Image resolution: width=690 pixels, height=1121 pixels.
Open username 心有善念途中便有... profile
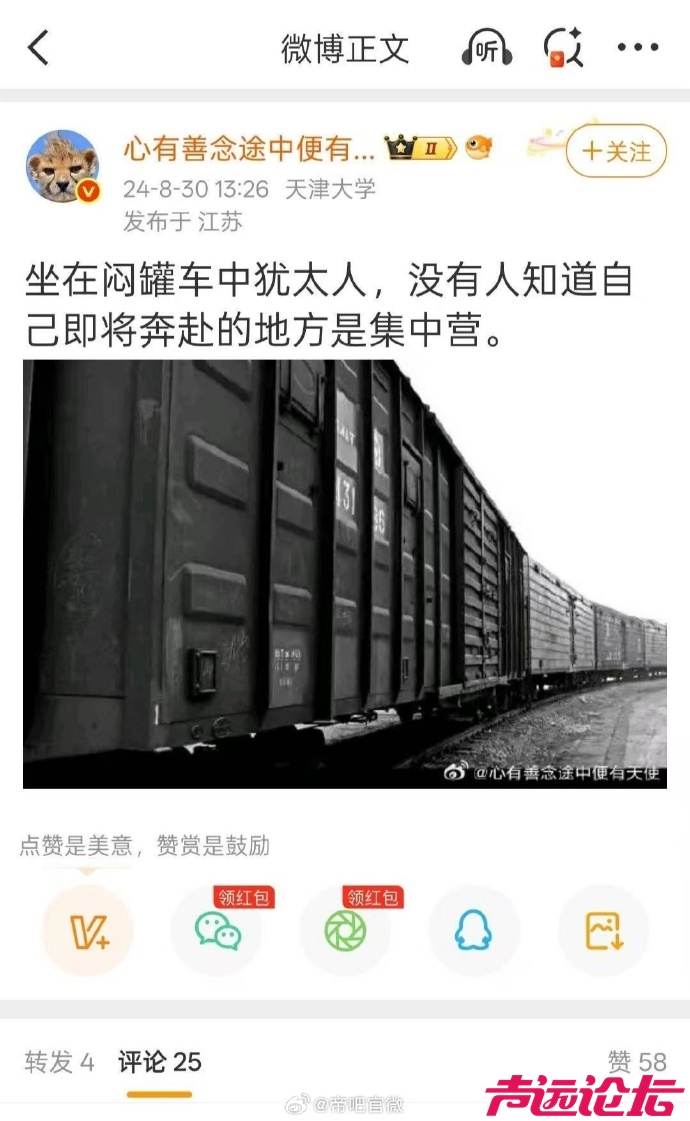click(249, 150)
